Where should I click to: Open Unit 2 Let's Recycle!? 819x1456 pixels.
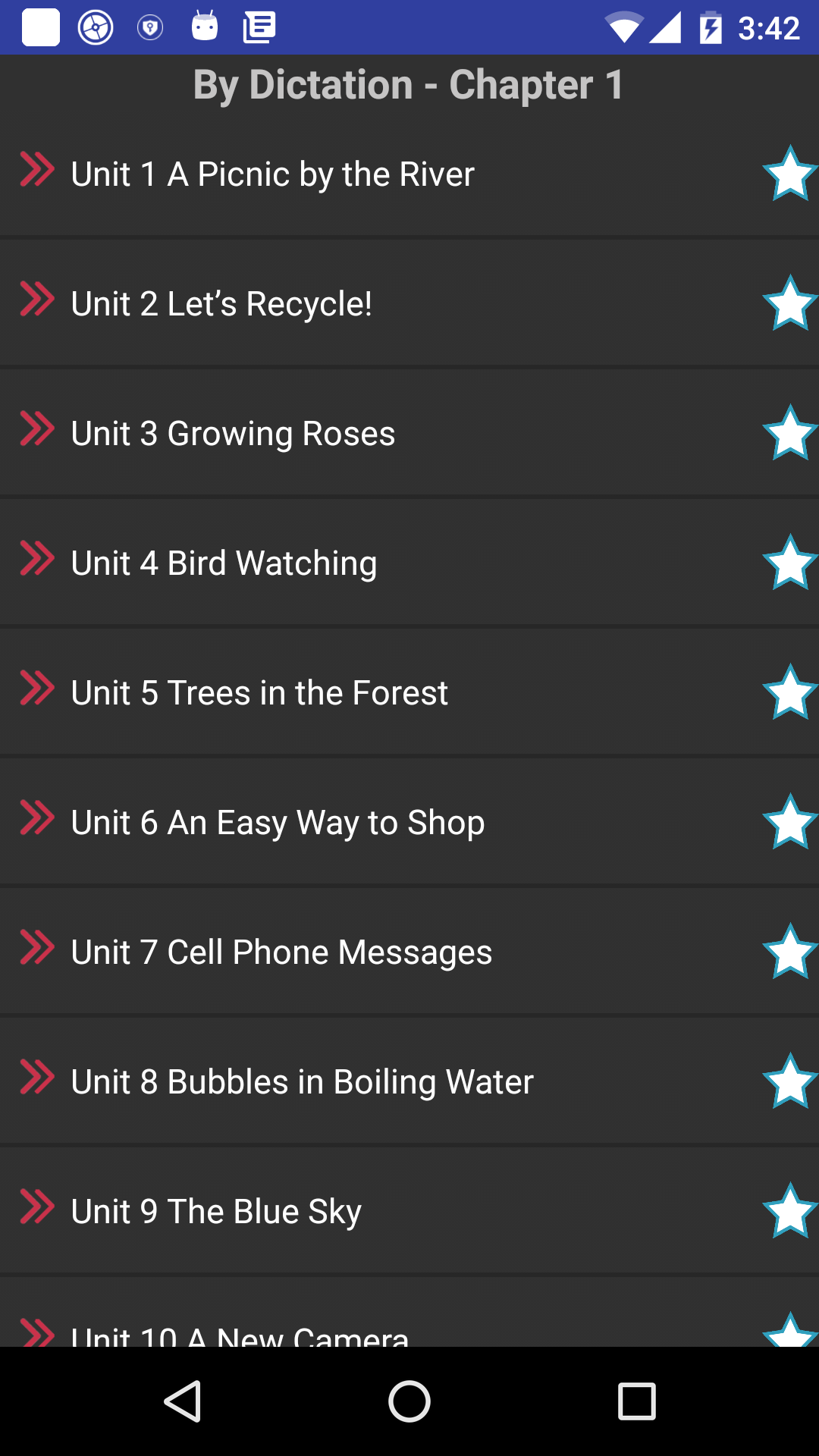(x=221, y=304)
